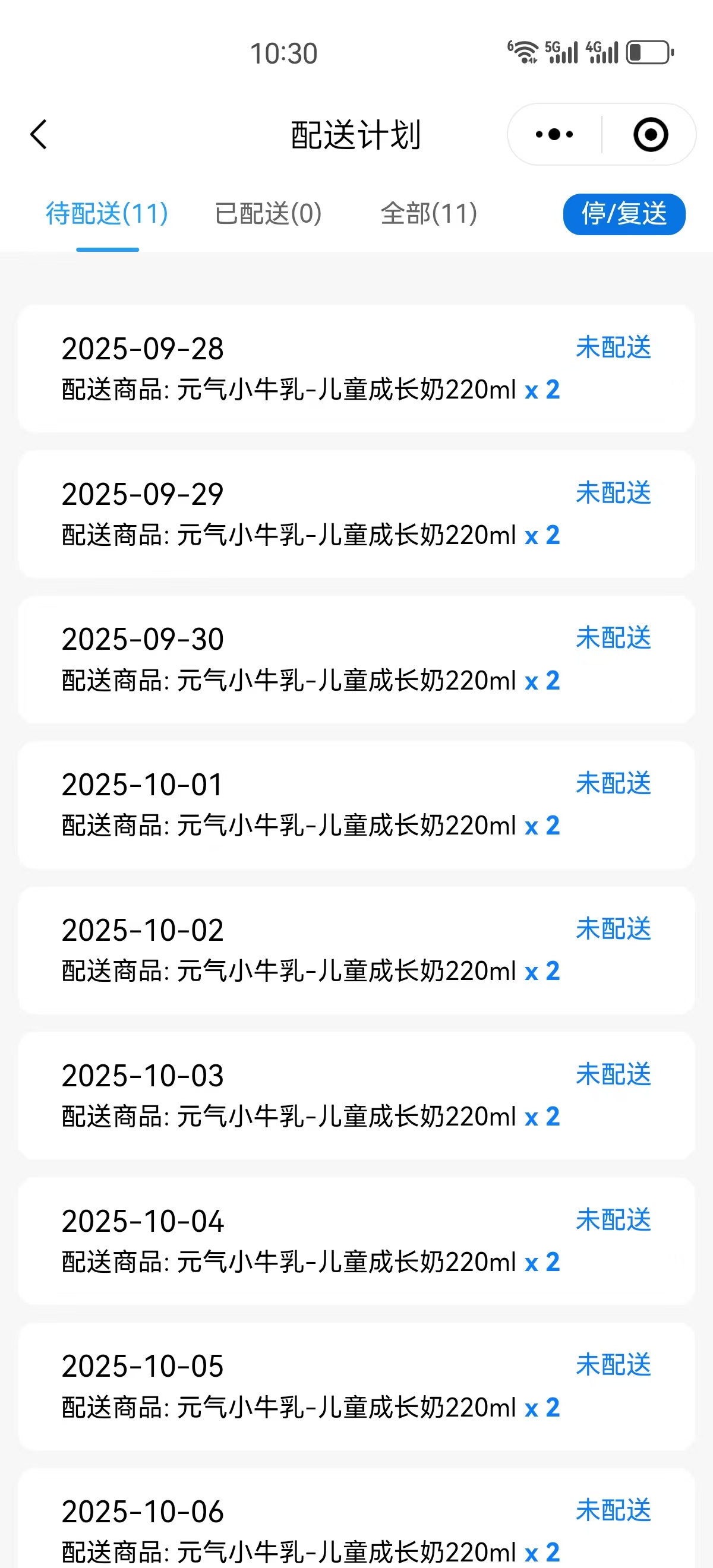Switch to the 已配送(0) tab
Screen dimensions: 713x1568
click(x=268, y=214)
